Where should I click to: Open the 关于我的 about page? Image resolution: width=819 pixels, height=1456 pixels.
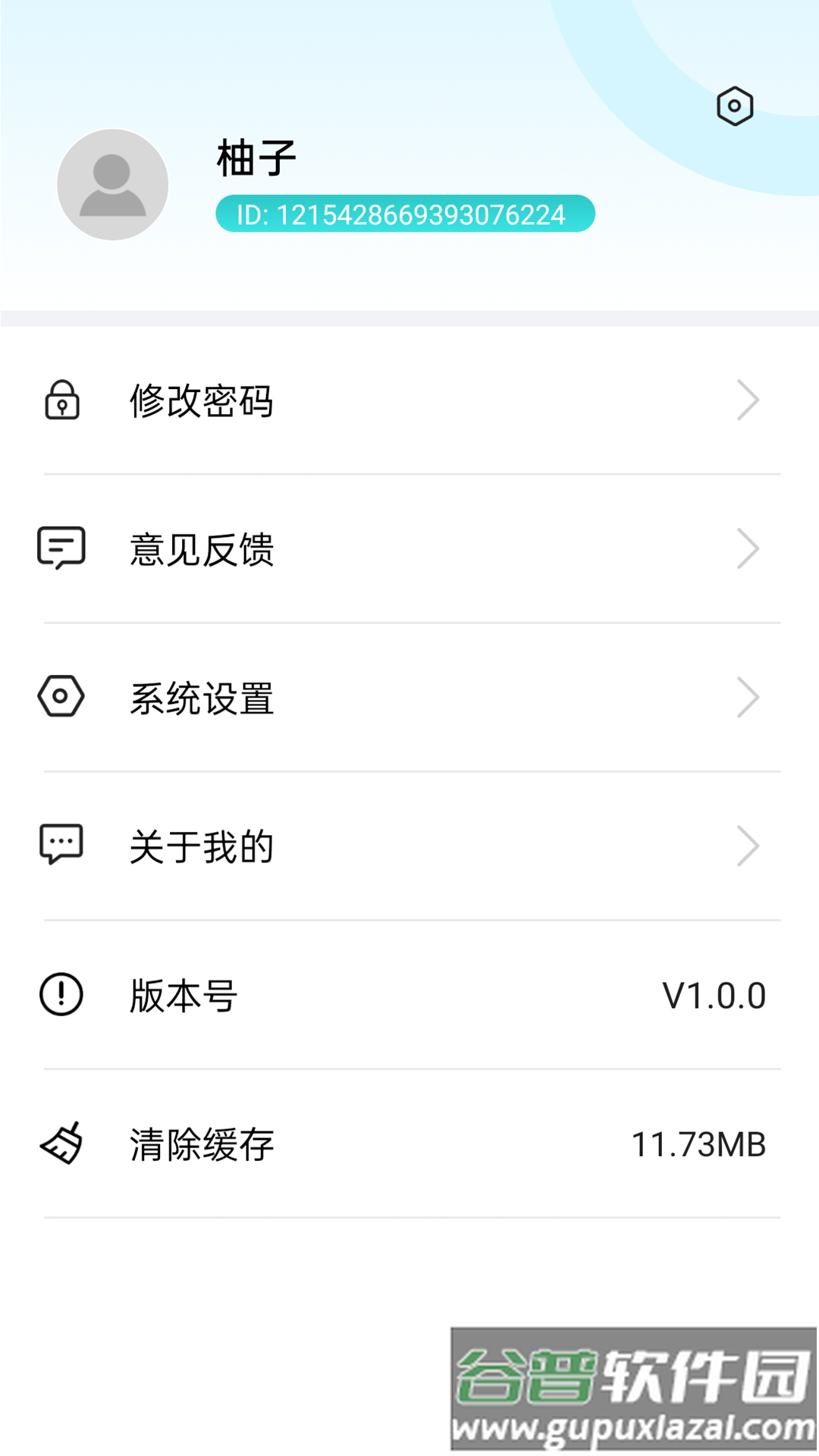pyautogui.click(x=409, y=846)
